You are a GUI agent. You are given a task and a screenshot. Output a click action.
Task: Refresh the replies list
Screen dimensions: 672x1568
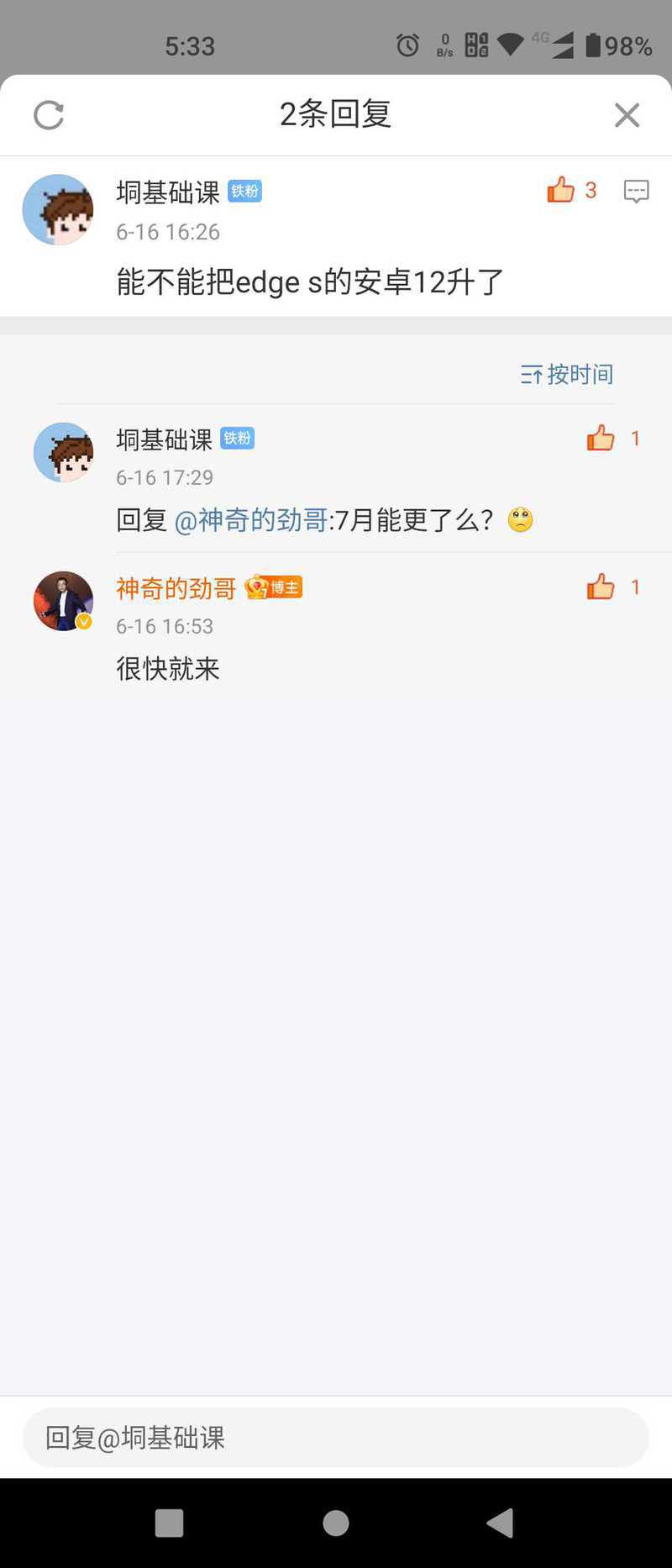coord(49,115)
